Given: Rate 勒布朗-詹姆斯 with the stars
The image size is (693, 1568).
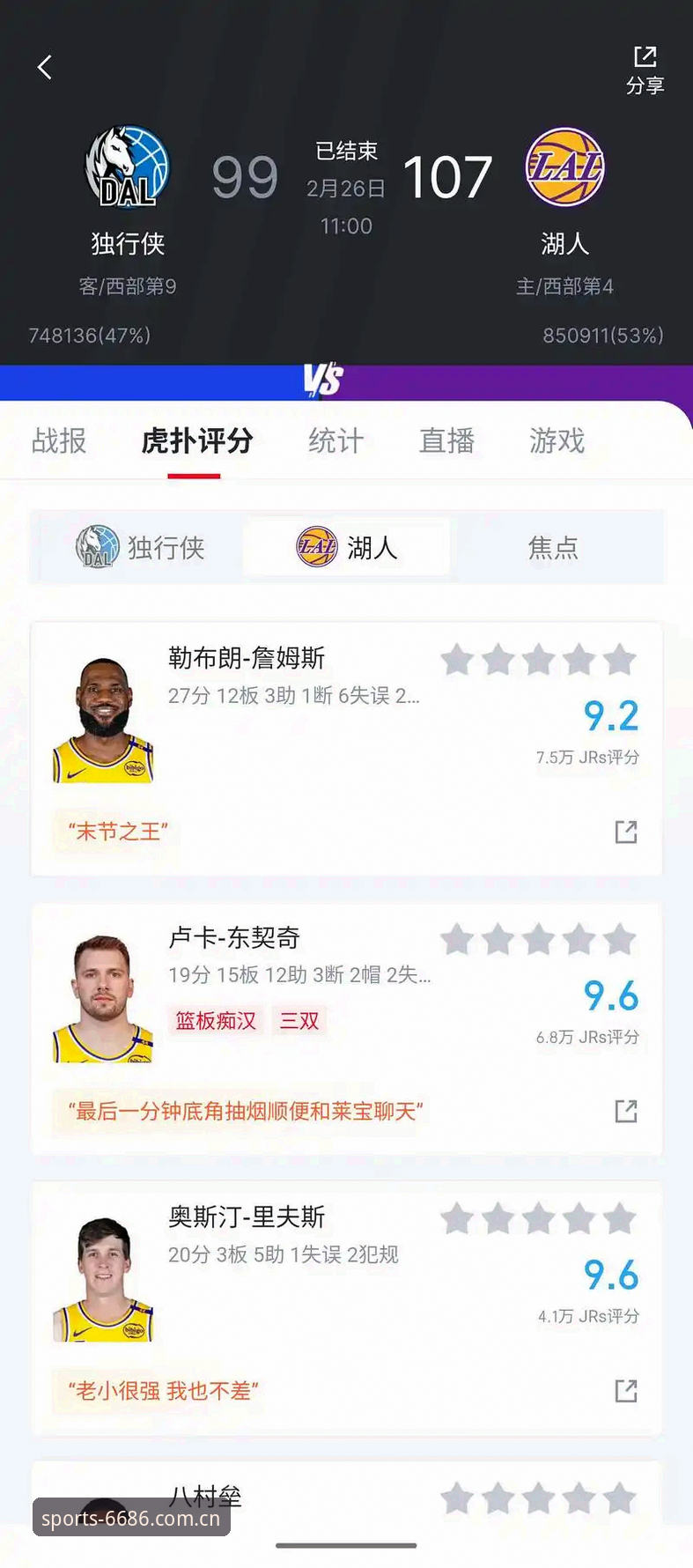Looking at the screenshot, I should [538, 659].
